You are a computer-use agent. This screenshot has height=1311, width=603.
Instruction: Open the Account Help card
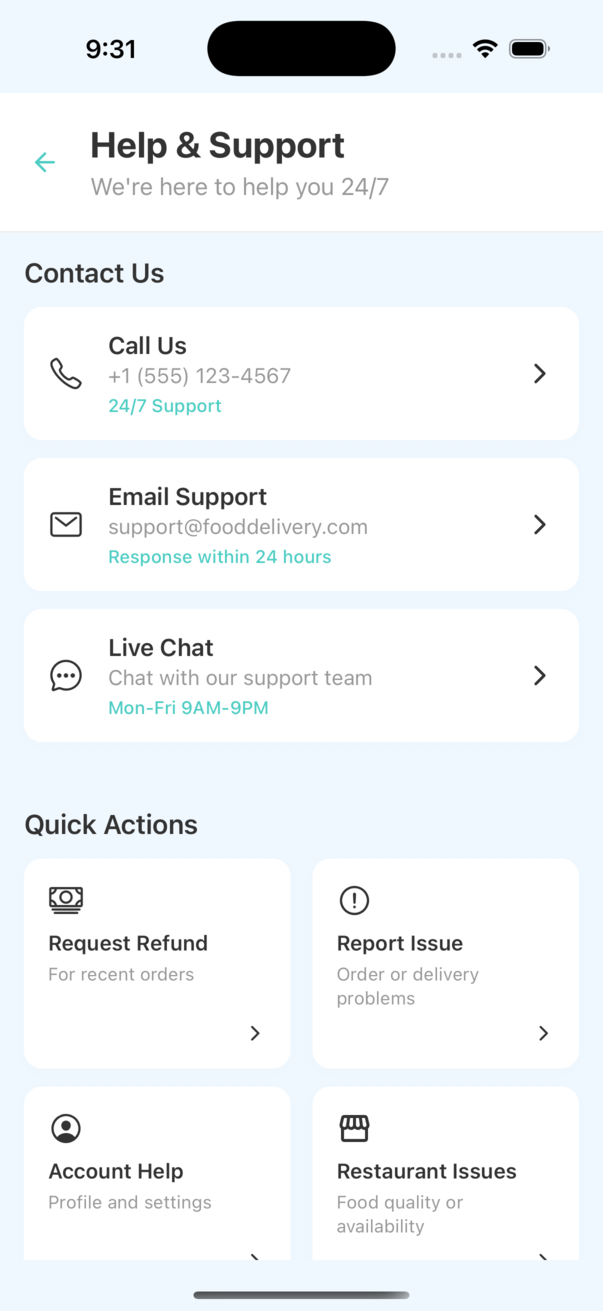click(x=157, y=1175)
